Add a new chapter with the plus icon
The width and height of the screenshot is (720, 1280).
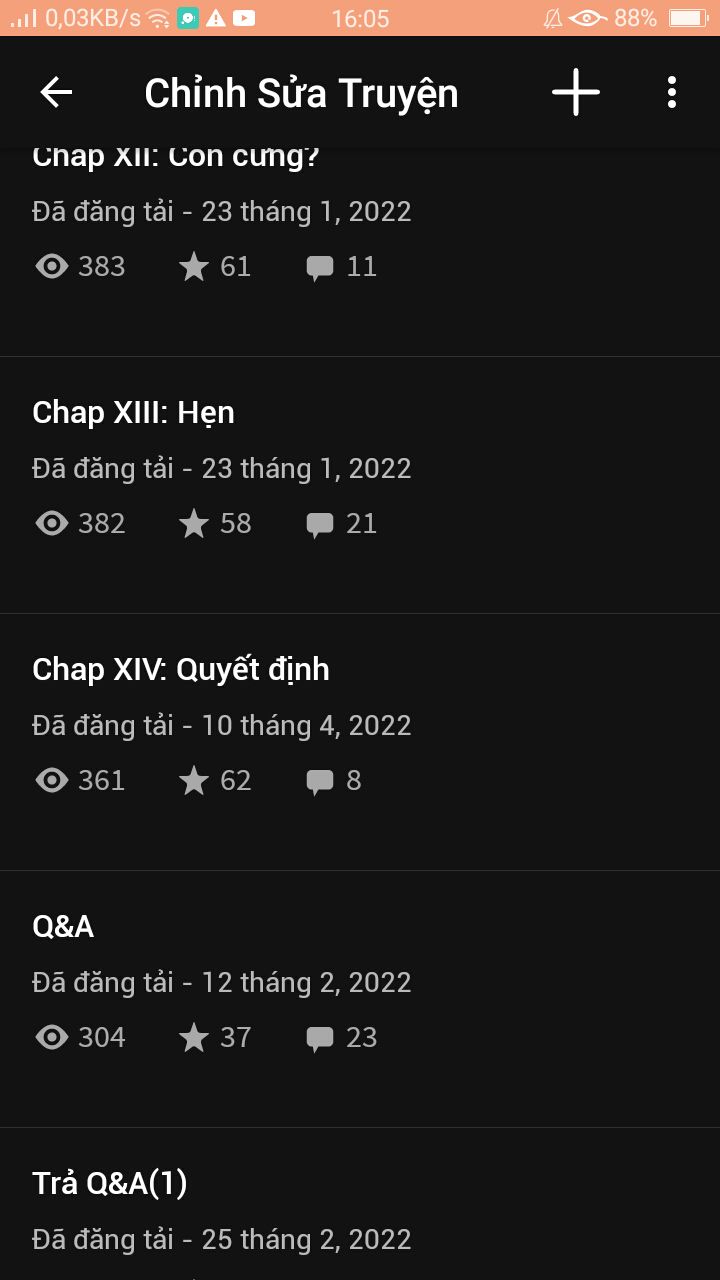576,93
